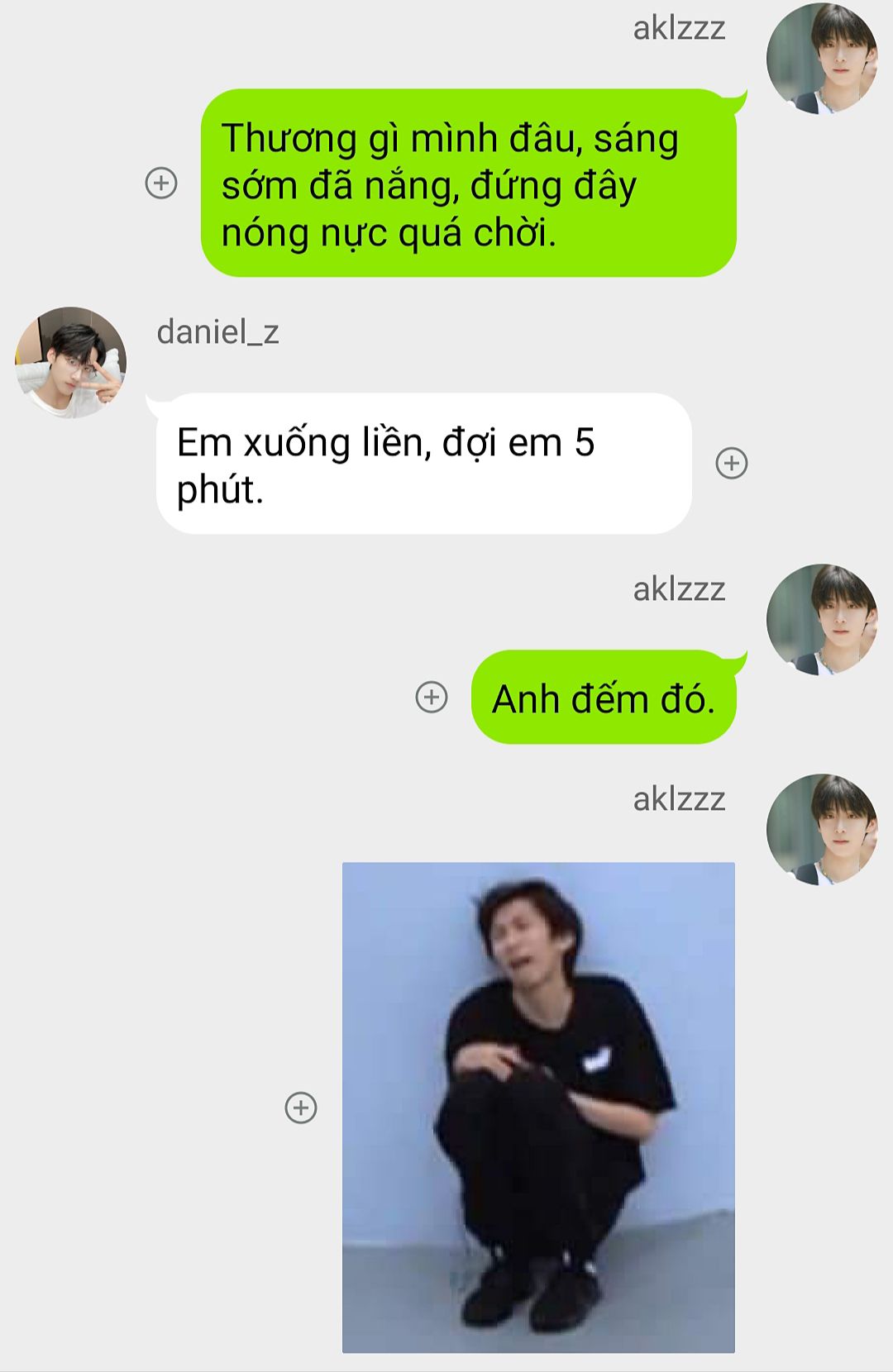Open the photo sent by aklzzz

(538, 1108)
